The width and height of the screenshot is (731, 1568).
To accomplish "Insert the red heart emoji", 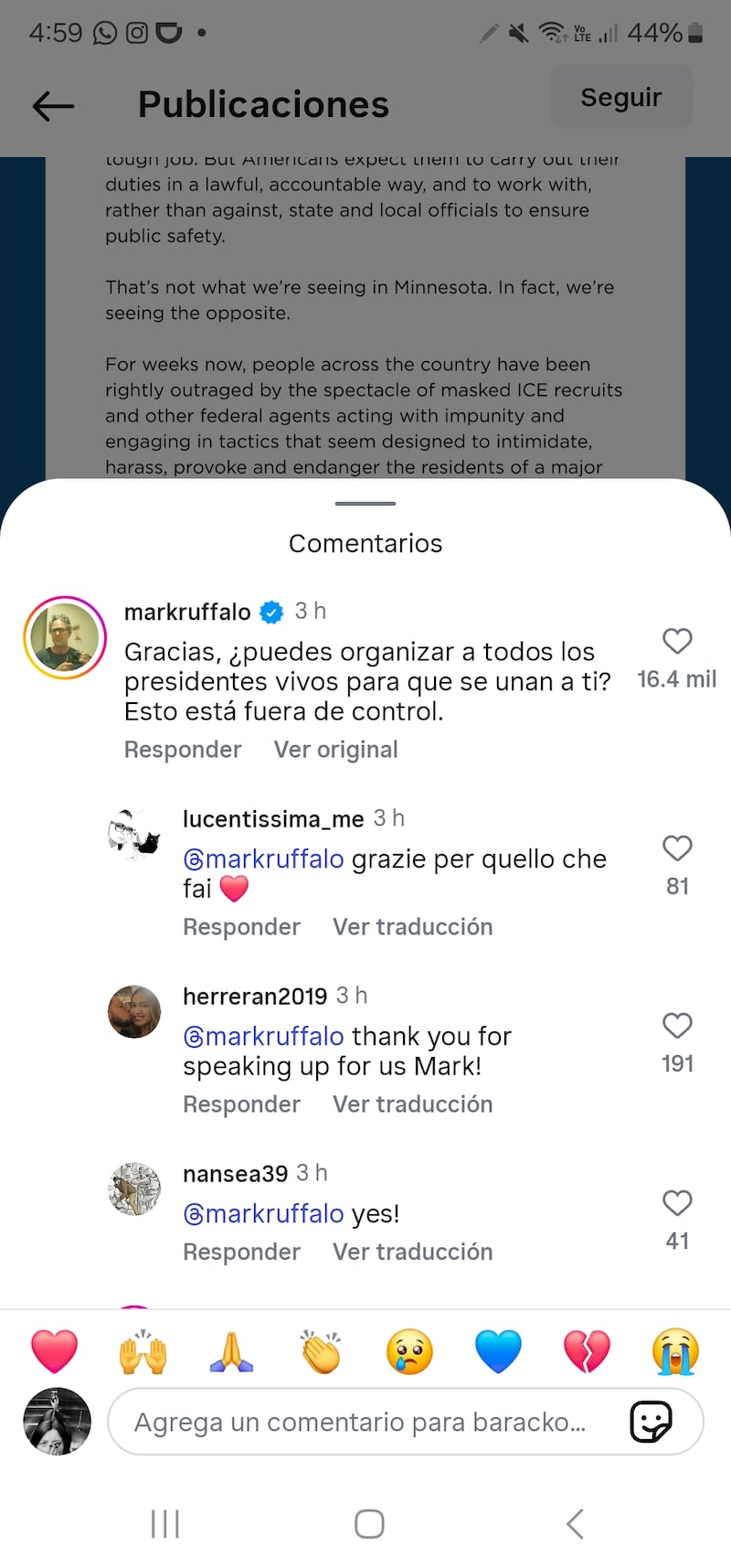I will tap(55, 1351).
